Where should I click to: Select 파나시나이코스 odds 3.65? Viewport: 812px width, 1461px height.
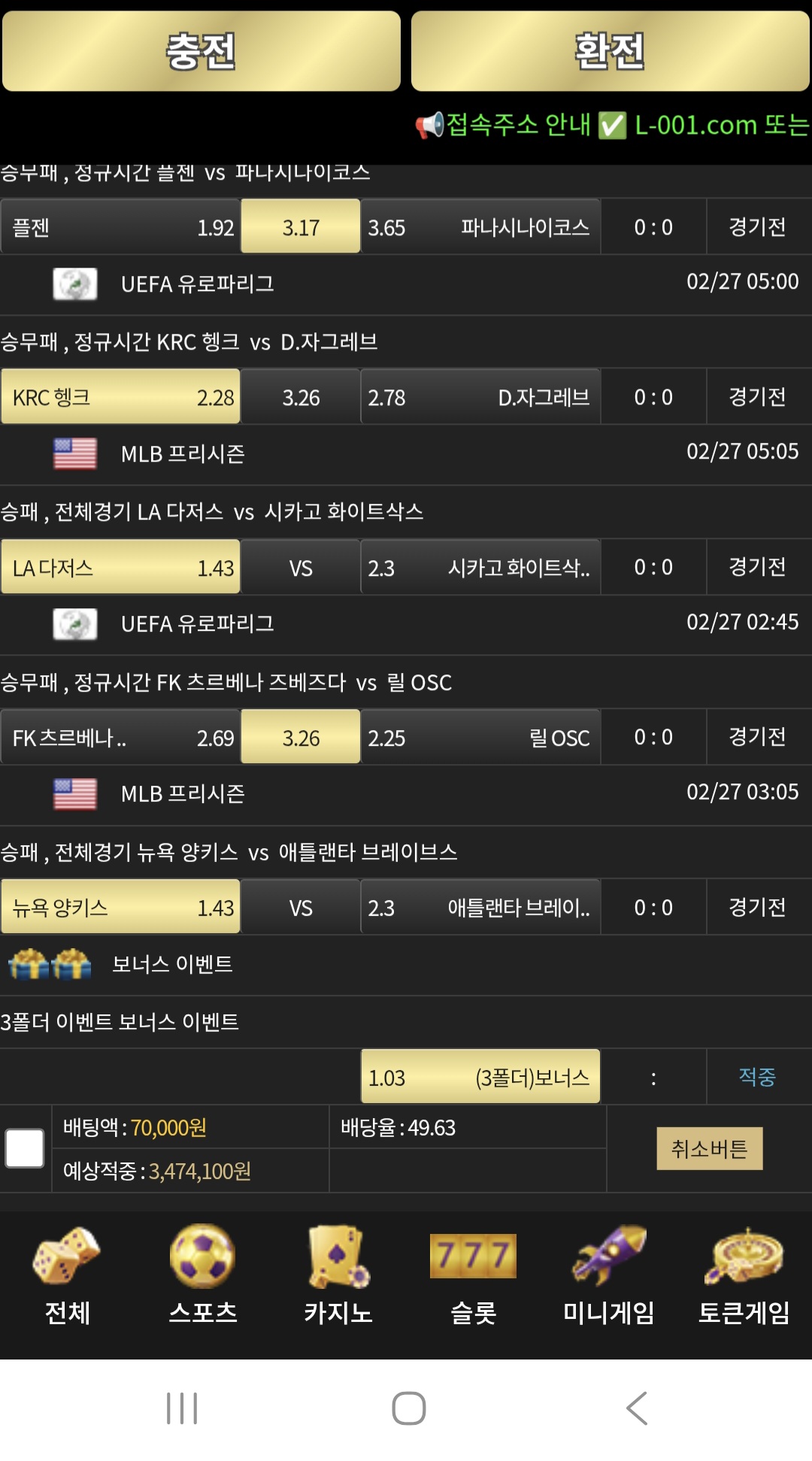(480, 227)
